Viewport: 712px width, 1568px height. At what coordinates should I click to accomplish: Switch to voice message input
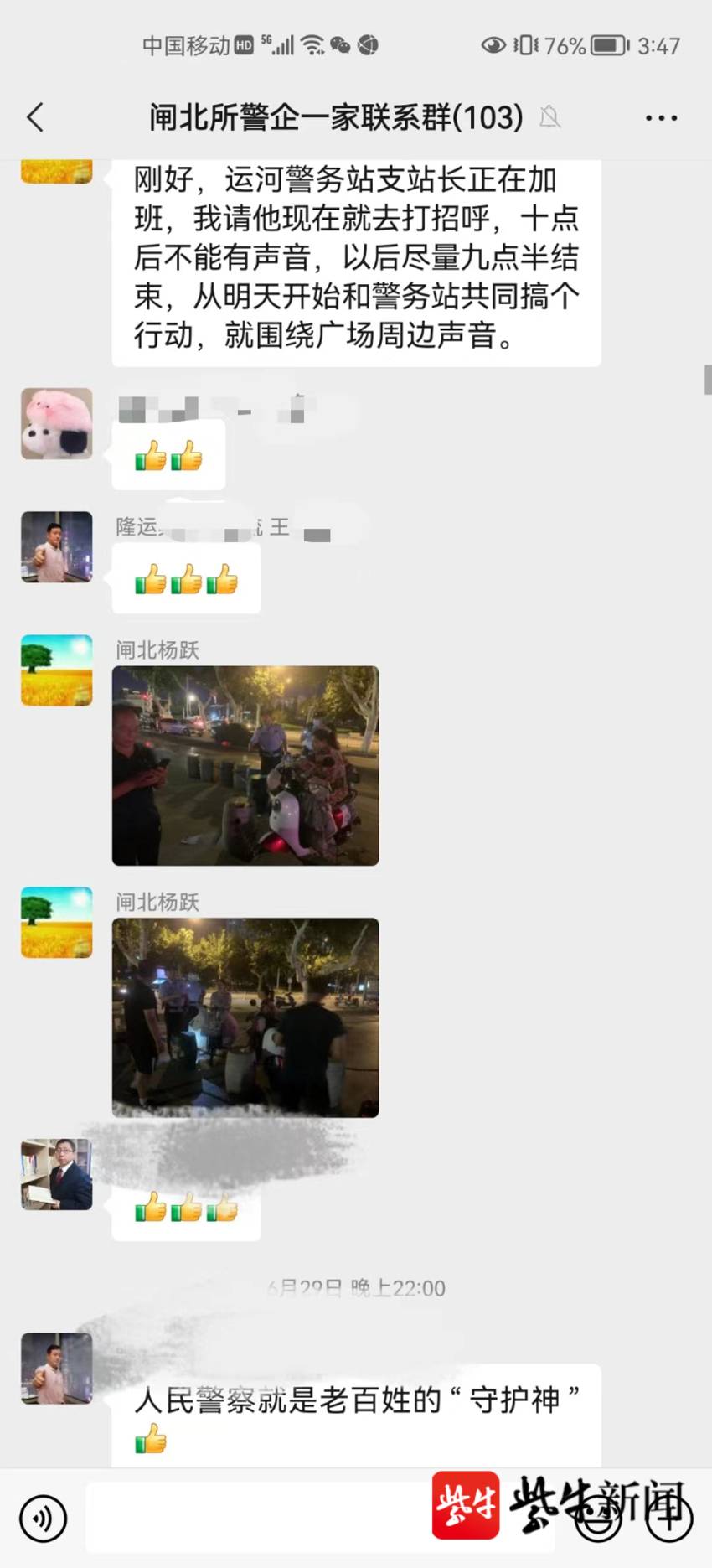(43, 1518)
